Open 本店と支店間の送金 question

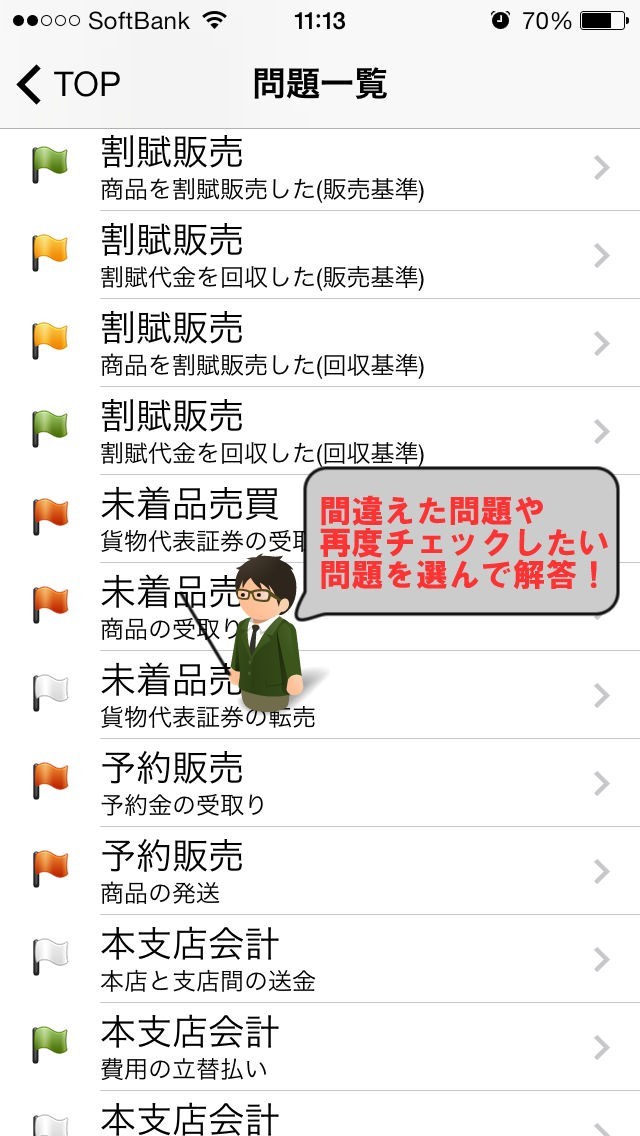tap(320, 960)
